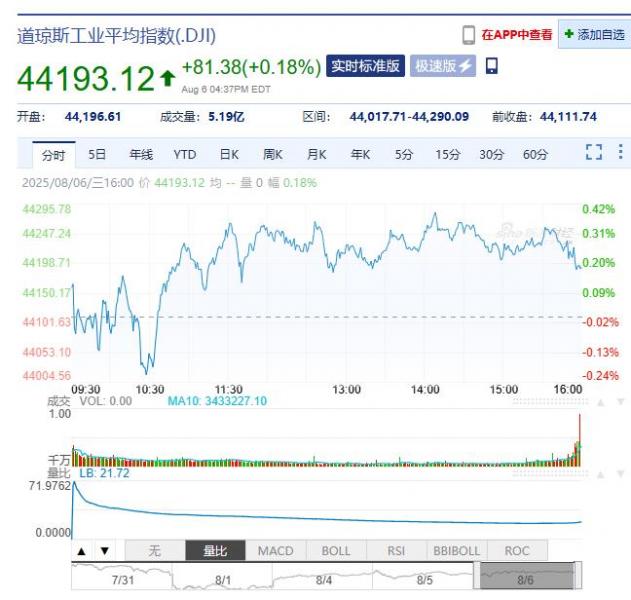Select MACD indicator
Image resolution: width=631 pixels, height=600 pixels.
coord(275,551)
